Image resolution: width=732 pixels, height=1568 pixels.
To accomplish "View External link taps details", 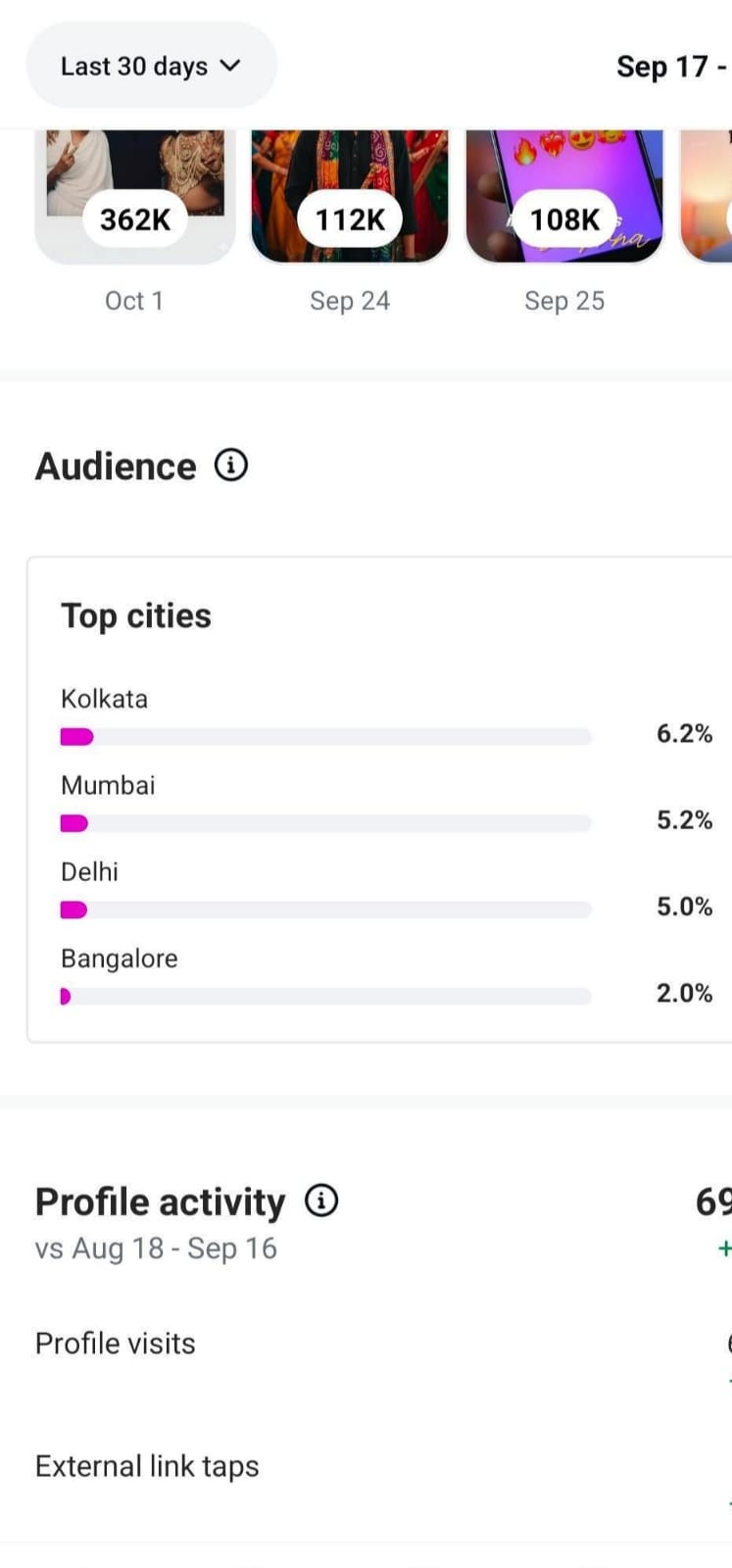I will 147,1465.
